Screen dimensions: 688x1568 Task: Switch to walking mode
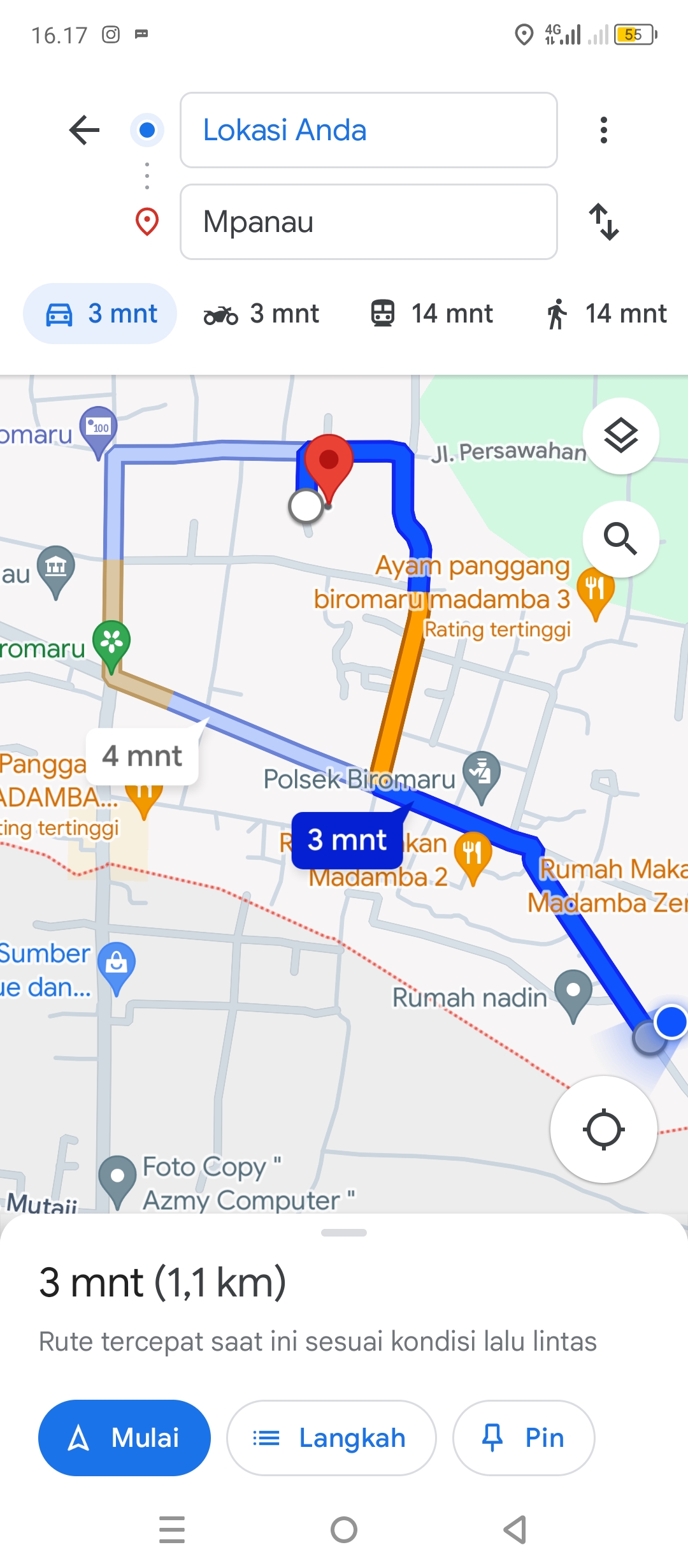[606, 314]
